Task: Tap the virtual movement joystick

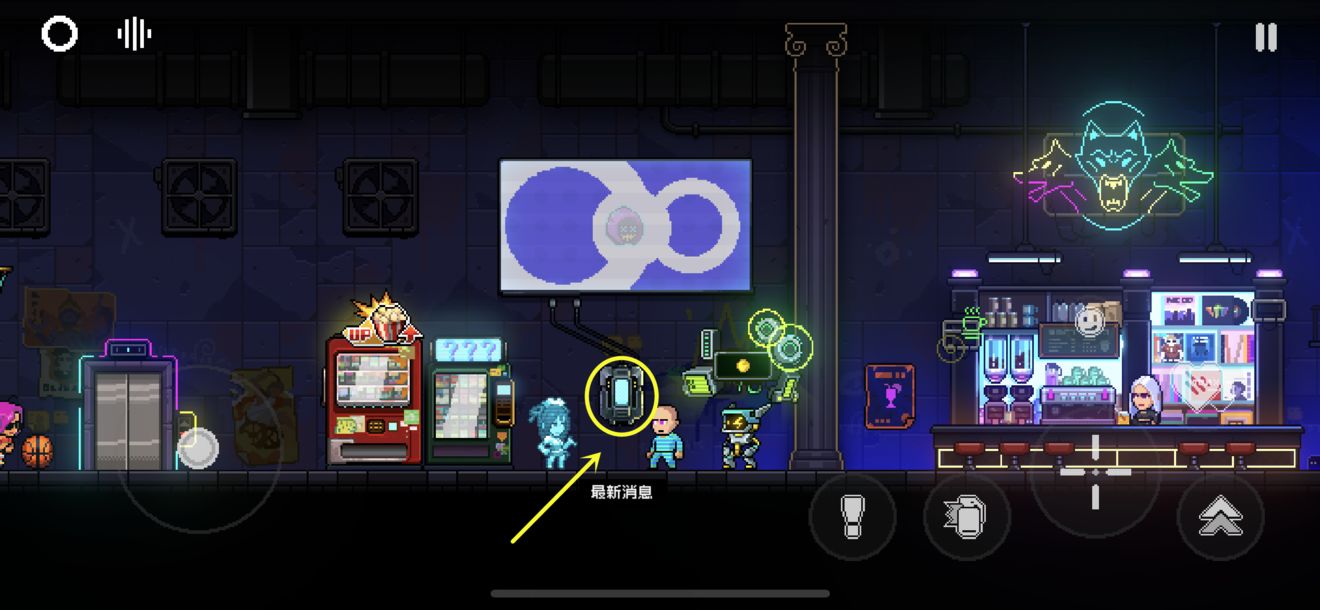Action: (x=198, y=448)
